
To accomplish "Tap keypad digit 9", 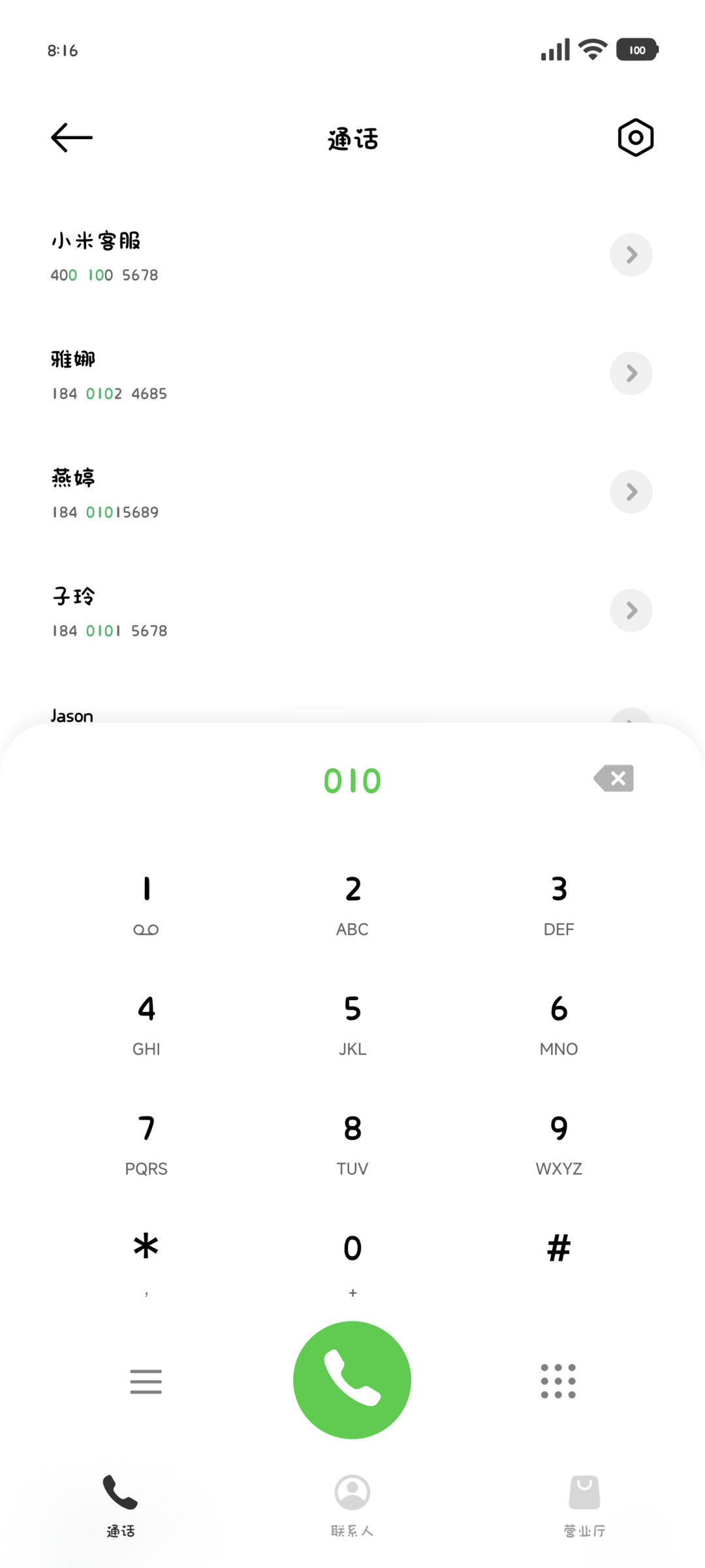I will tap(559, 1144).
